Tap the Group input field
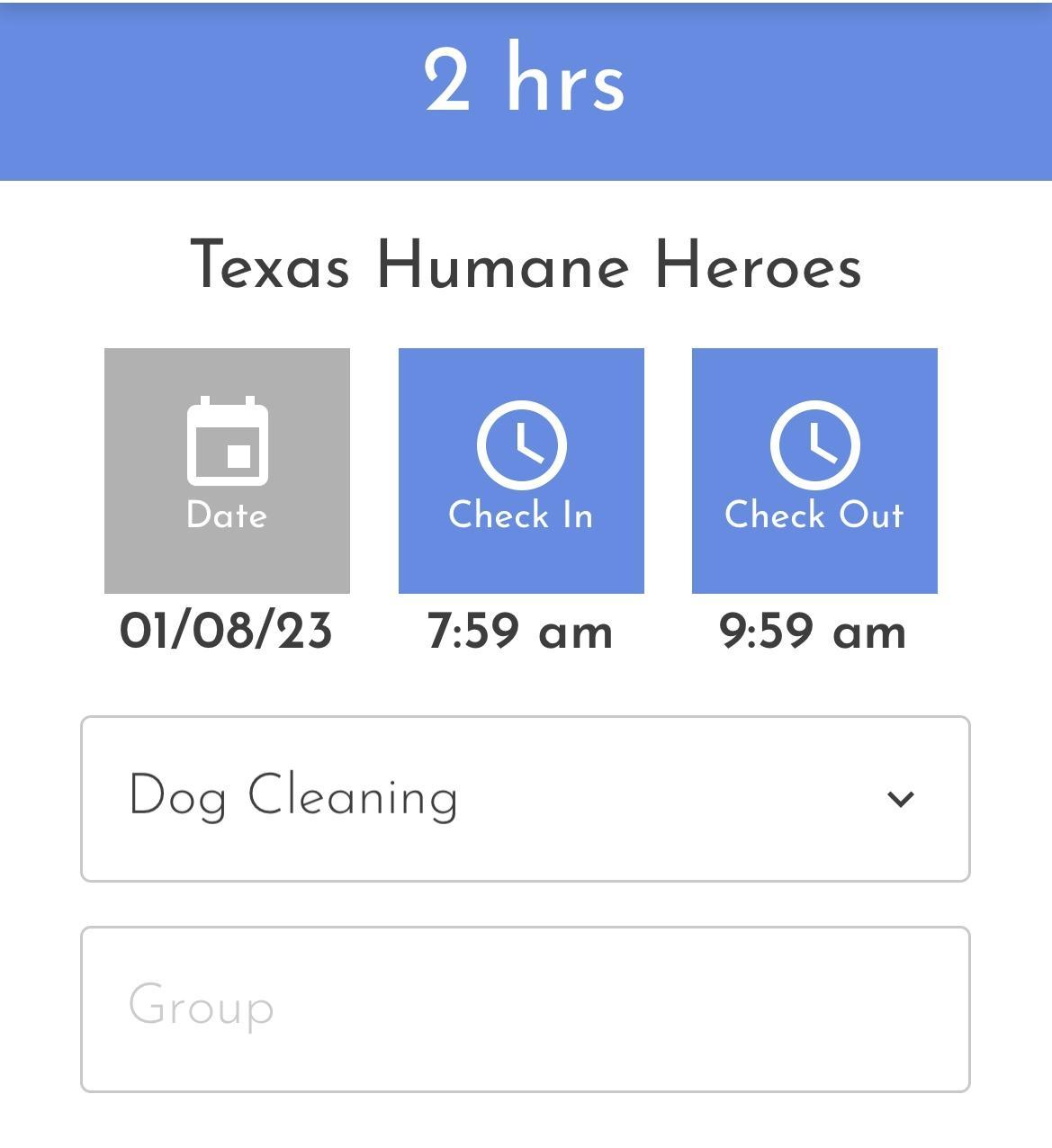The width and height of the screenshot is (1052, 1148). (526, 1009)
